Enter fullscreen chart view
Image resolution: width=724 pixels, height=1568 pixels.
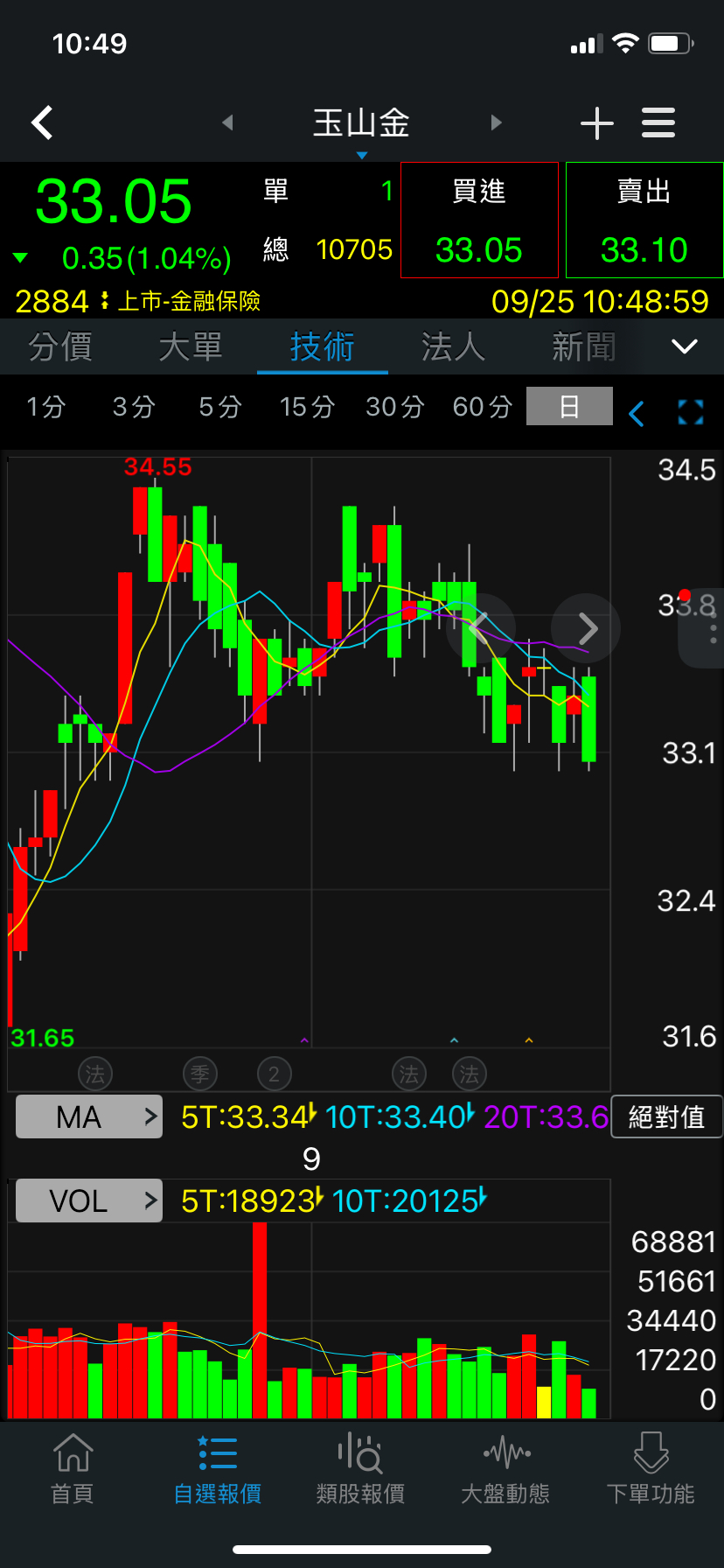point(691,412)
